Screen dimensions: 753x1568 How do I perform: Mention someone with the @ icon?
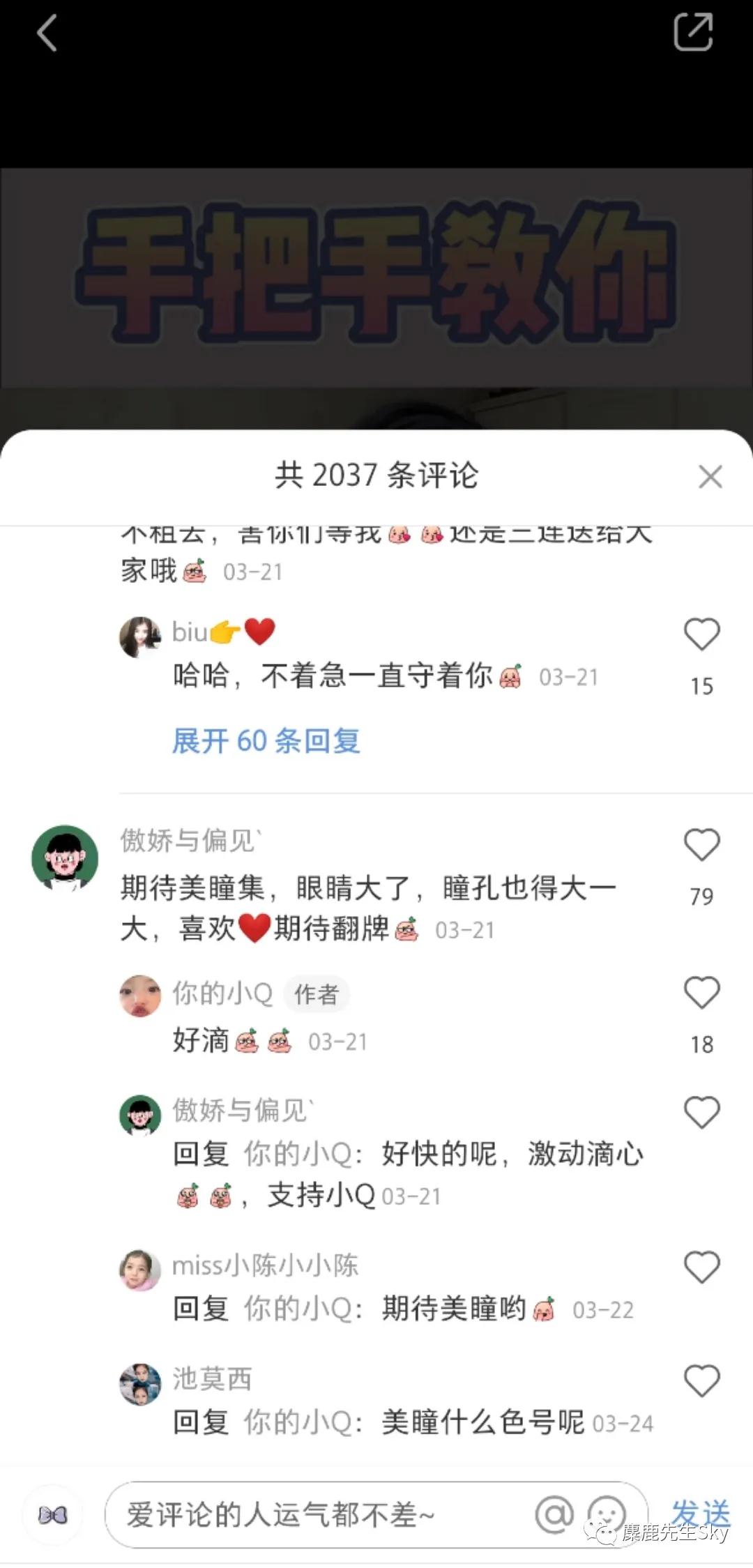click(554, 1515)
